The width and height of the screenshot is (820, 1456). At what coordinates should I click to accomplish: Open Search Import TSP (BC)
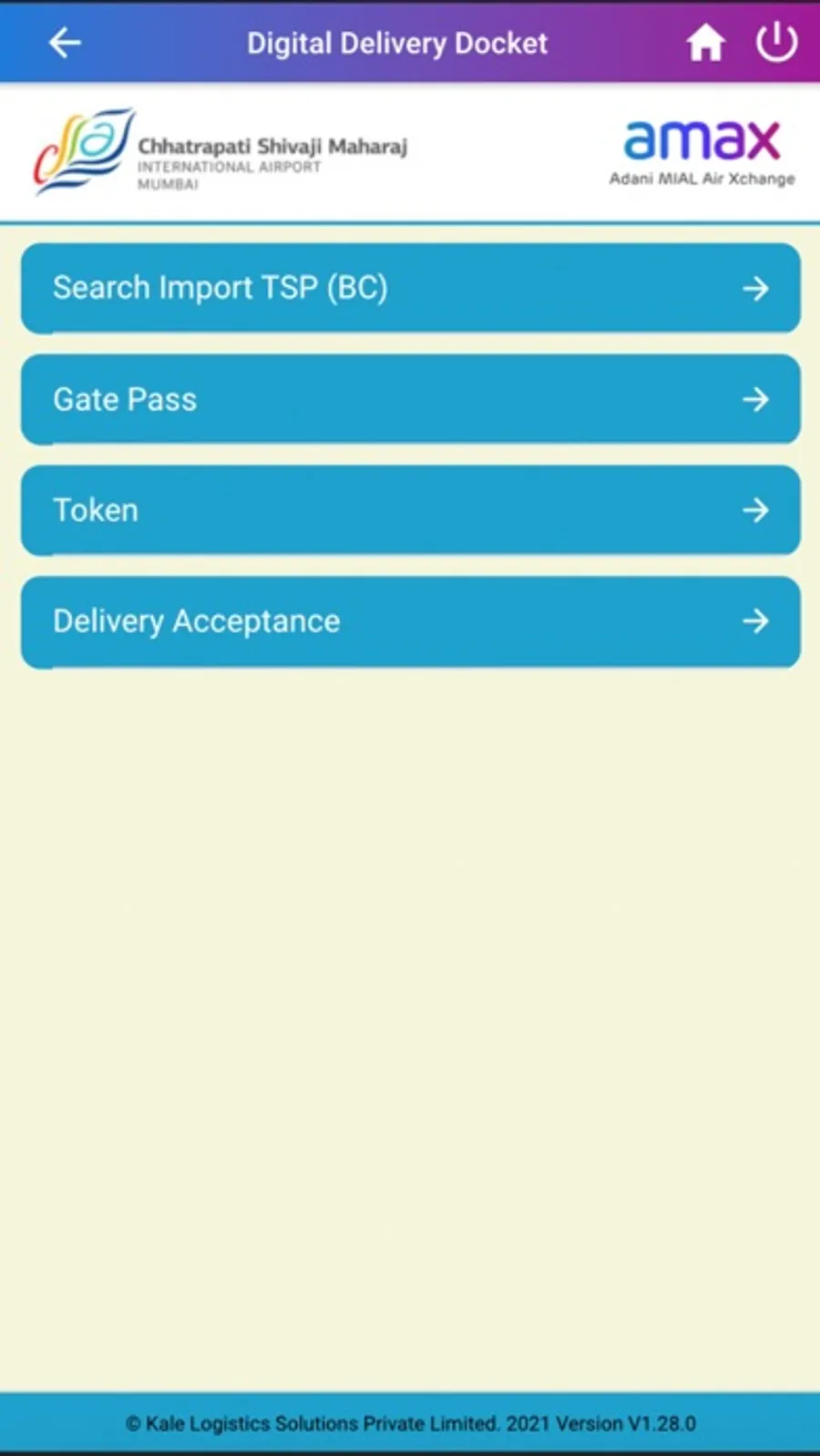coord(410,288)
